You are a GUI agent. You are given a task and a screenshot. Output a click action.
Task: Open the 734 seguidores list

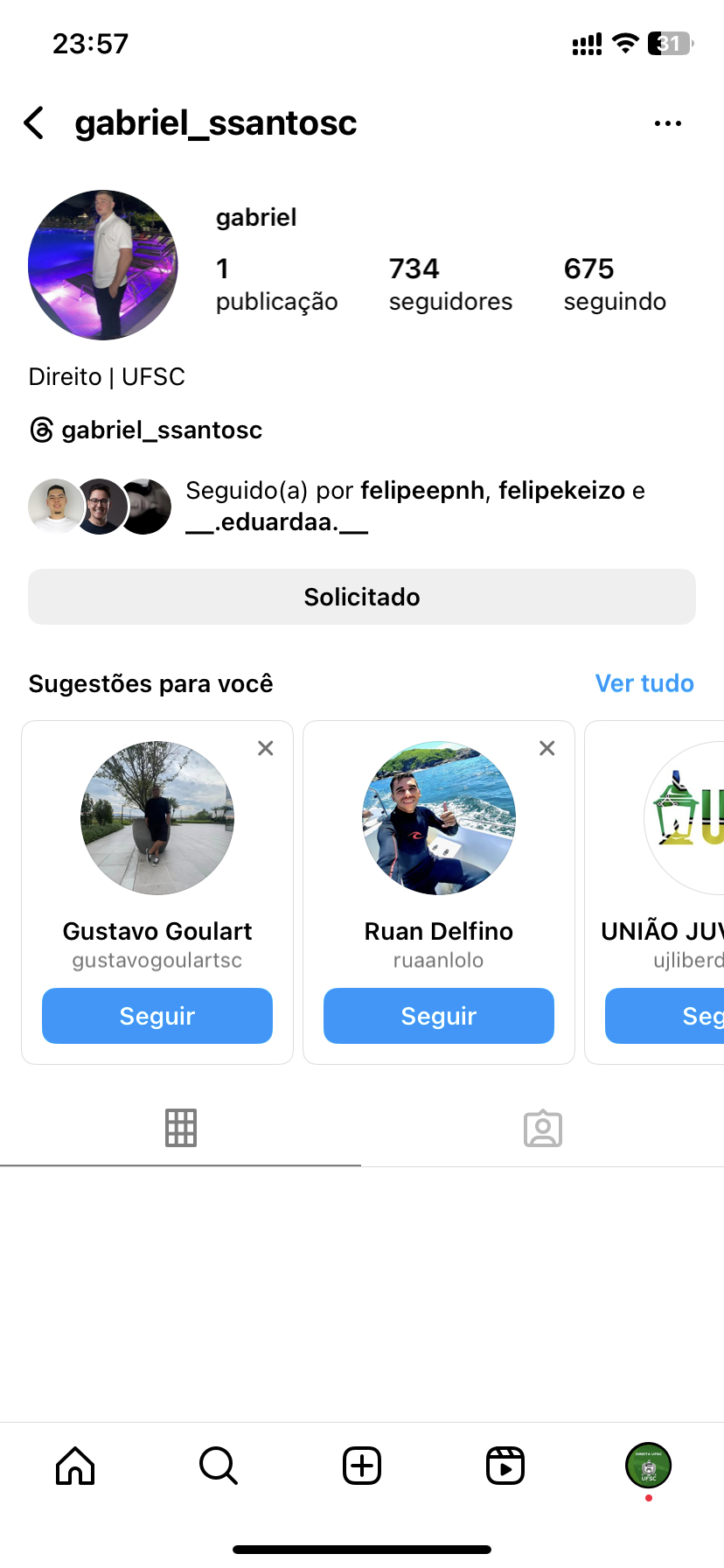(x=450, y=283)
